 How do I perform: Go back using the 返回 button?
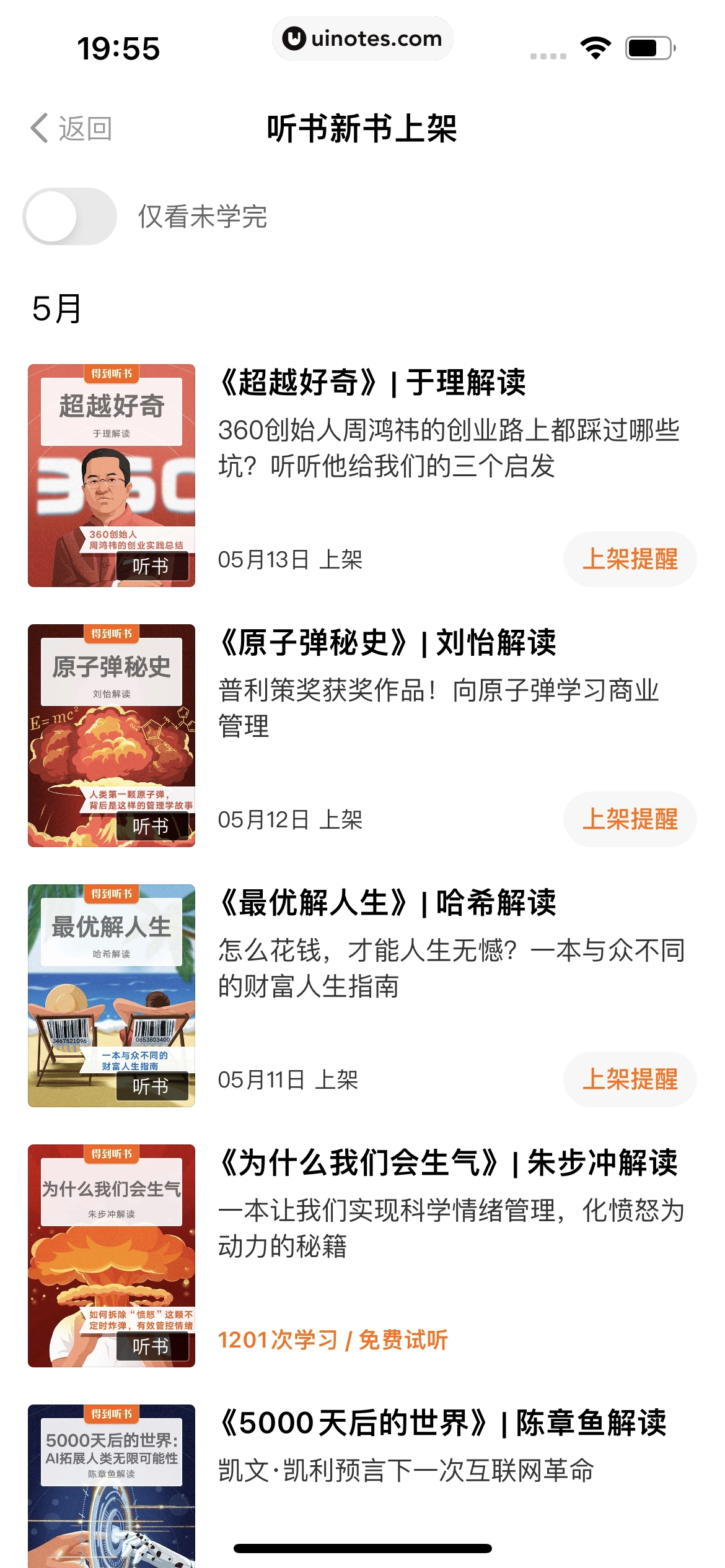point(71,129)
